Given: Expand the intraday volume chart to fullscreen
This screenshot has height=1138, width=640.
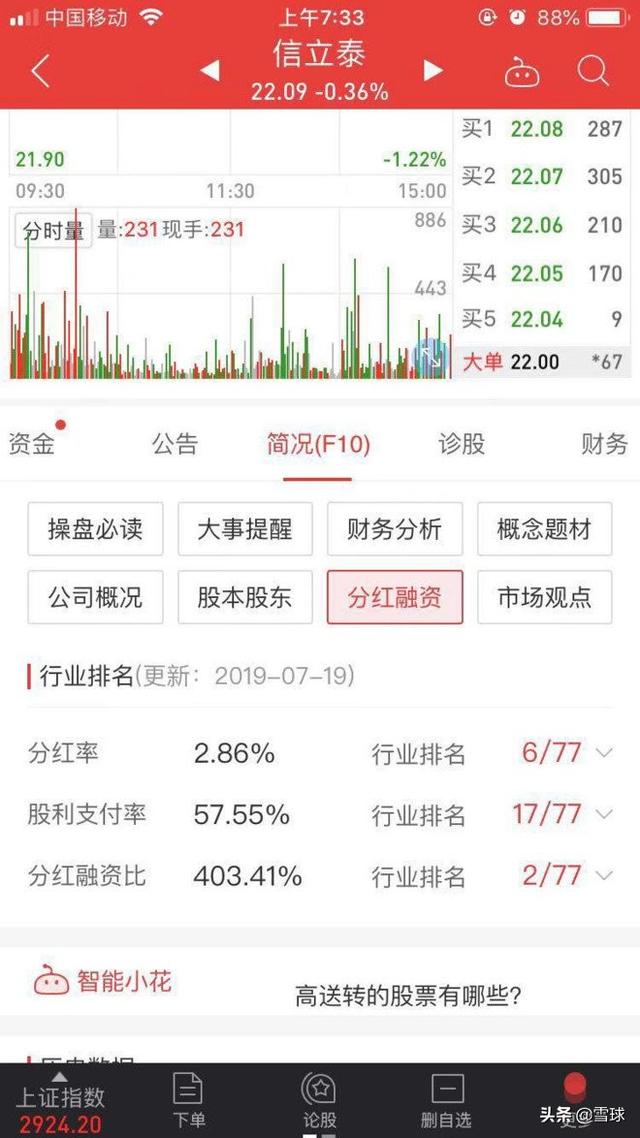Looking at the screenshot, I should (430, 356).
